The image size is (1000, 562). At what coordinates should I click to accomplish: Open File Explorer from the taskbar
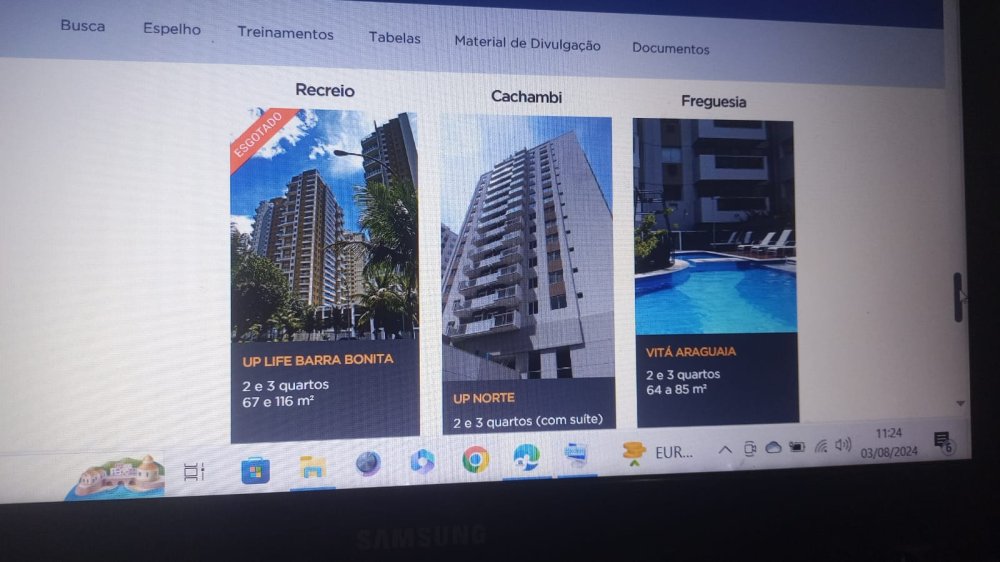tap(313, 467)
